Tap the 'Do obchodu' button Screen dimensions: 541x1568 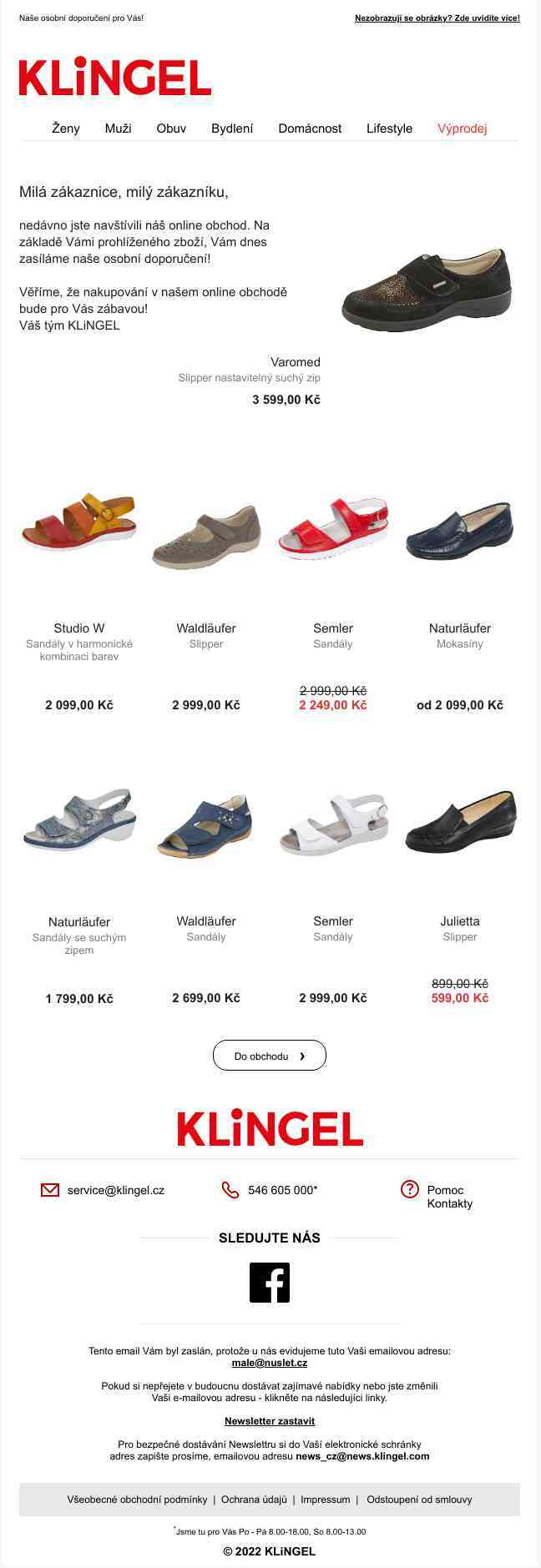269,1056
